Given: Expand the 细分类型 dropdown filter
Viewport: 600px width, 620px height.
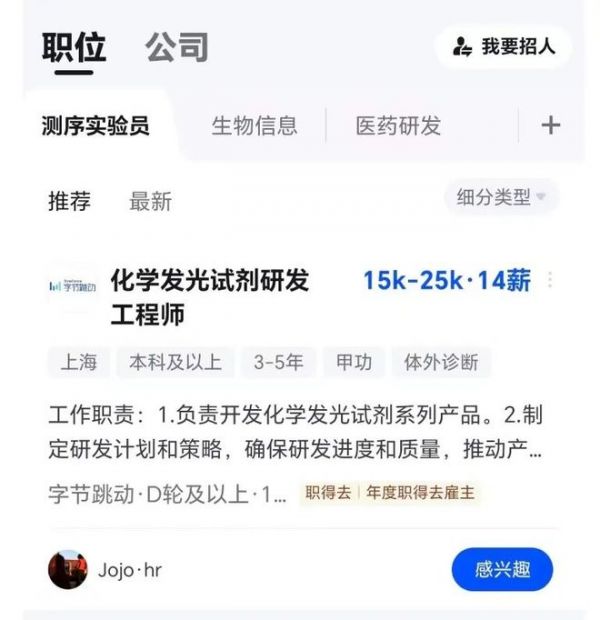Looking at the screenshot, I should 501,197.
